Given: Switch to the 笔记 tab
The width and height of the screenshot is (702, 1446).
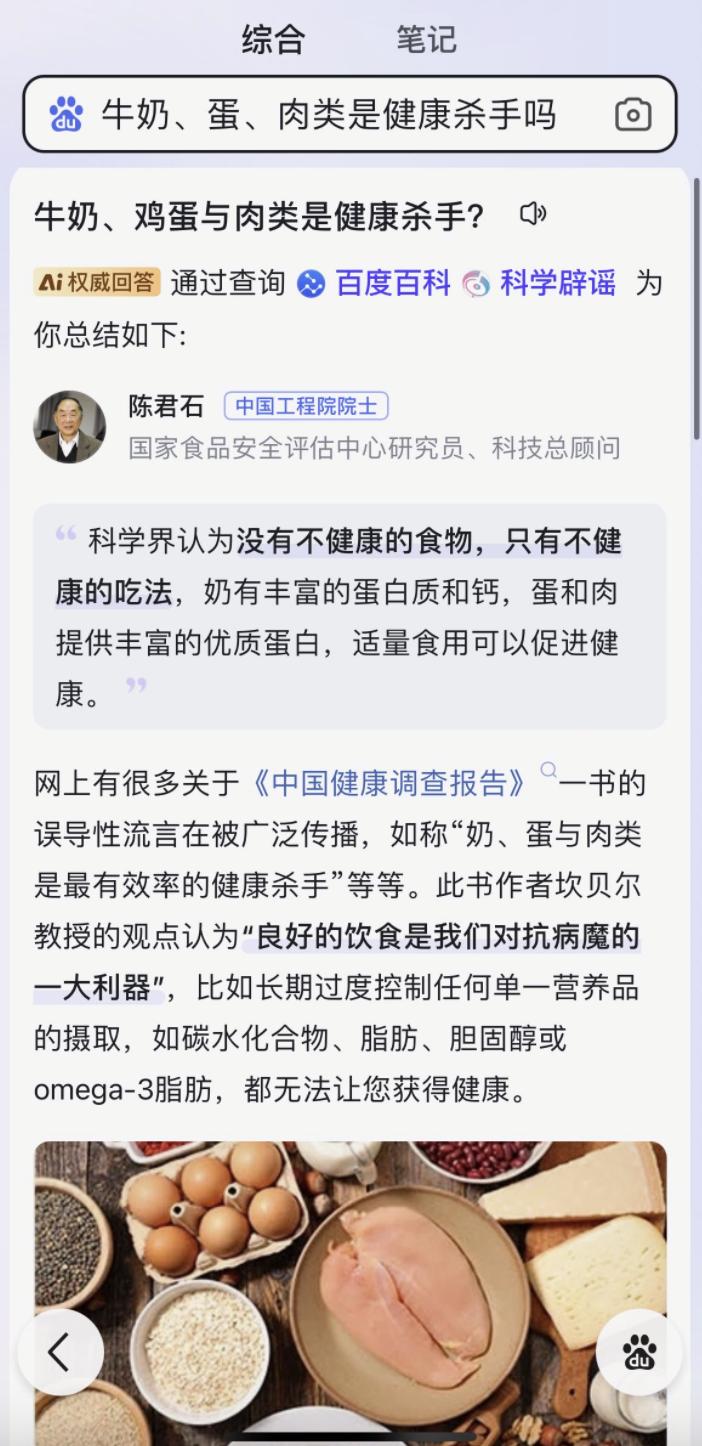Looking at the screenshot, I should [426, 39].
